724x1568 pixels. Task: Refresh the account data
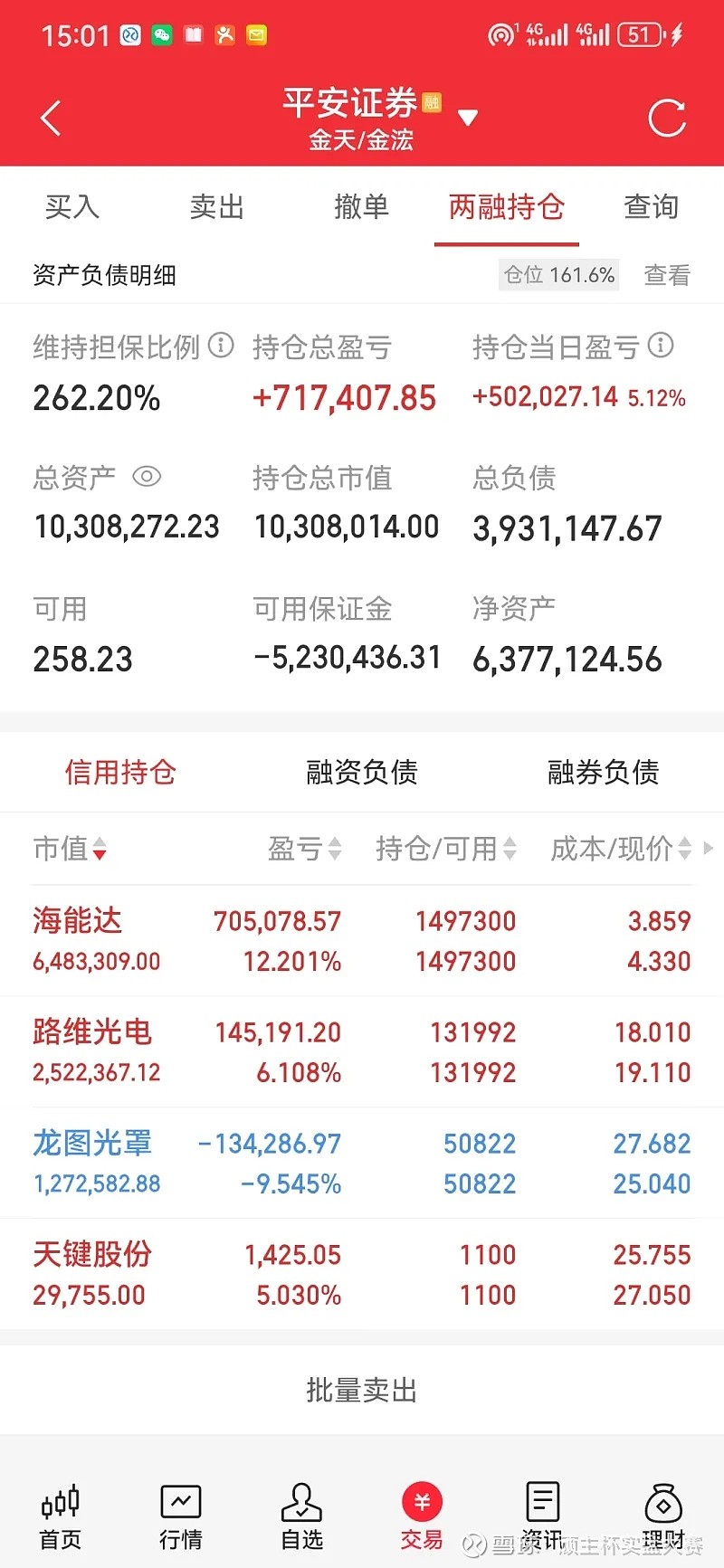point(667,118)
